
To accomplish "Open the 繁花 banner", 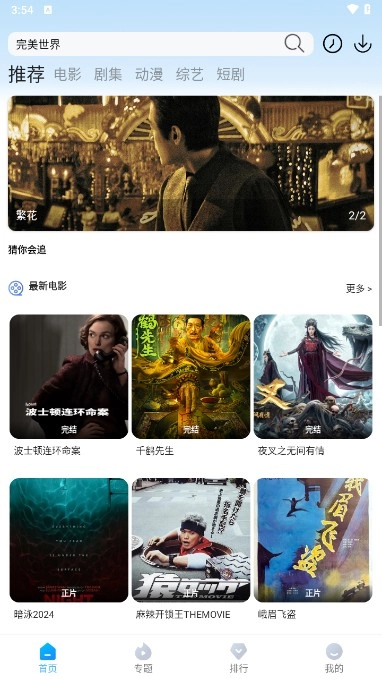I will tap(191, 163).
